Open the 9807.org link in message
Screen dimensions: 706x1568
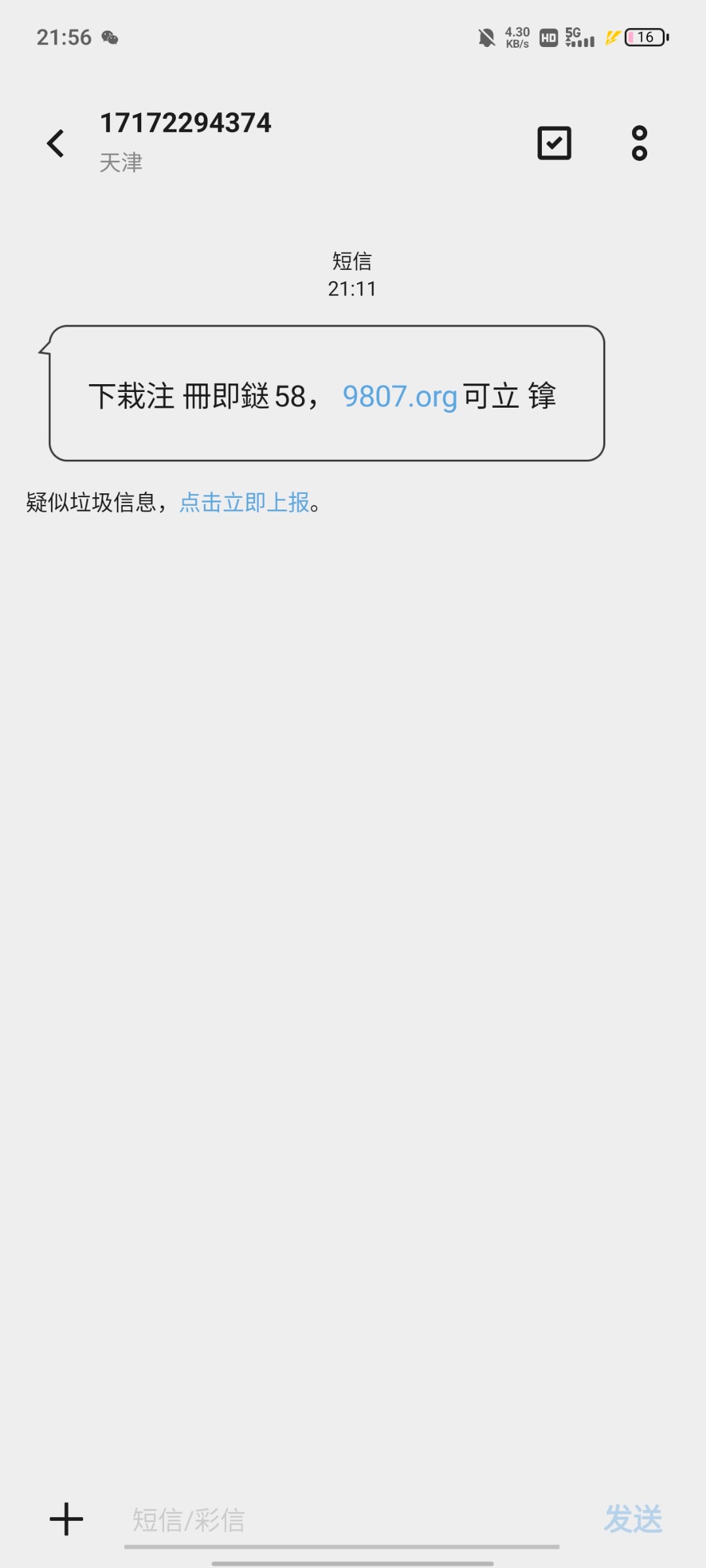tap(399, 396)
